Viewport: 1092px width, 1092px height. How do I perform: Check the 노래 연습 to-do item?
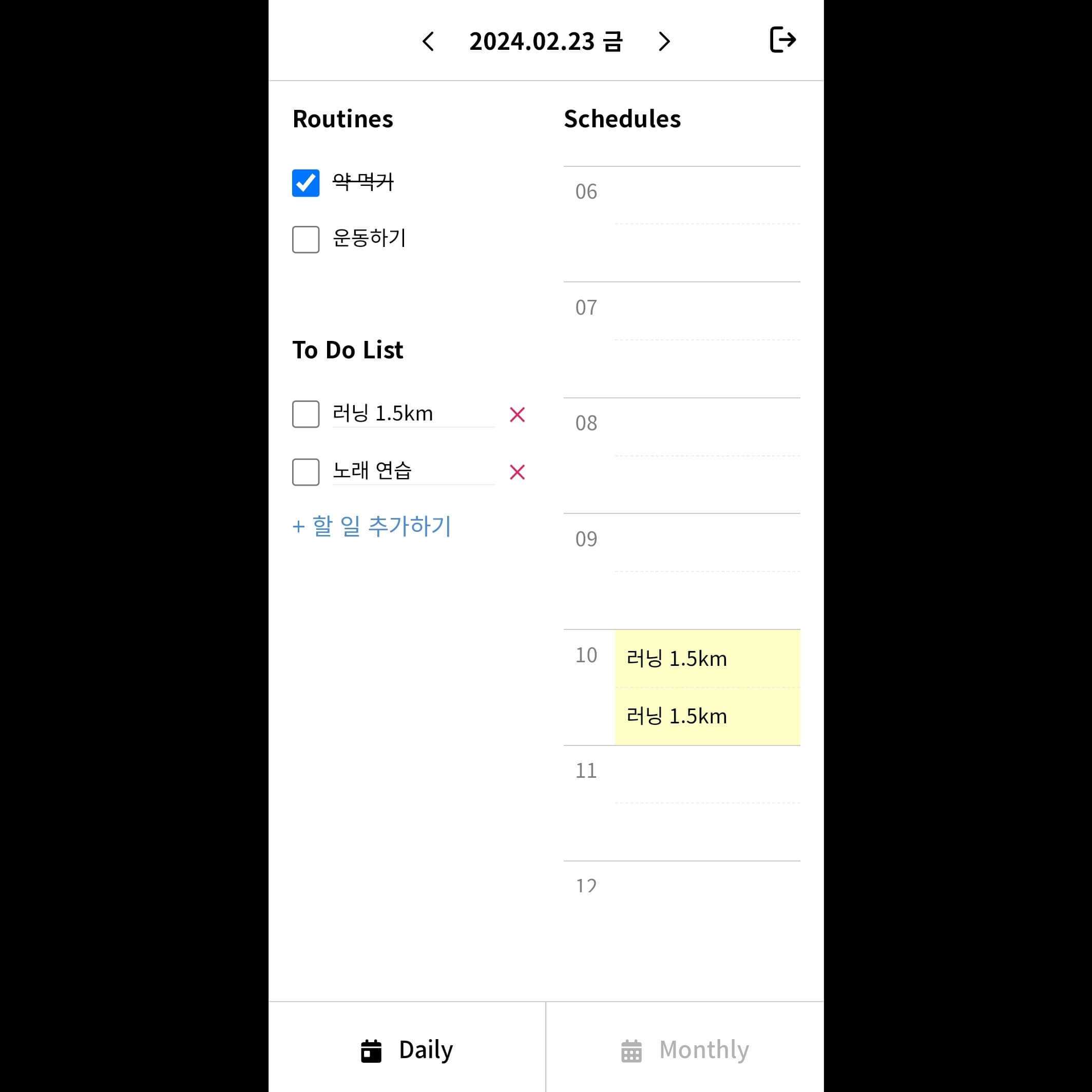point(305,472)
